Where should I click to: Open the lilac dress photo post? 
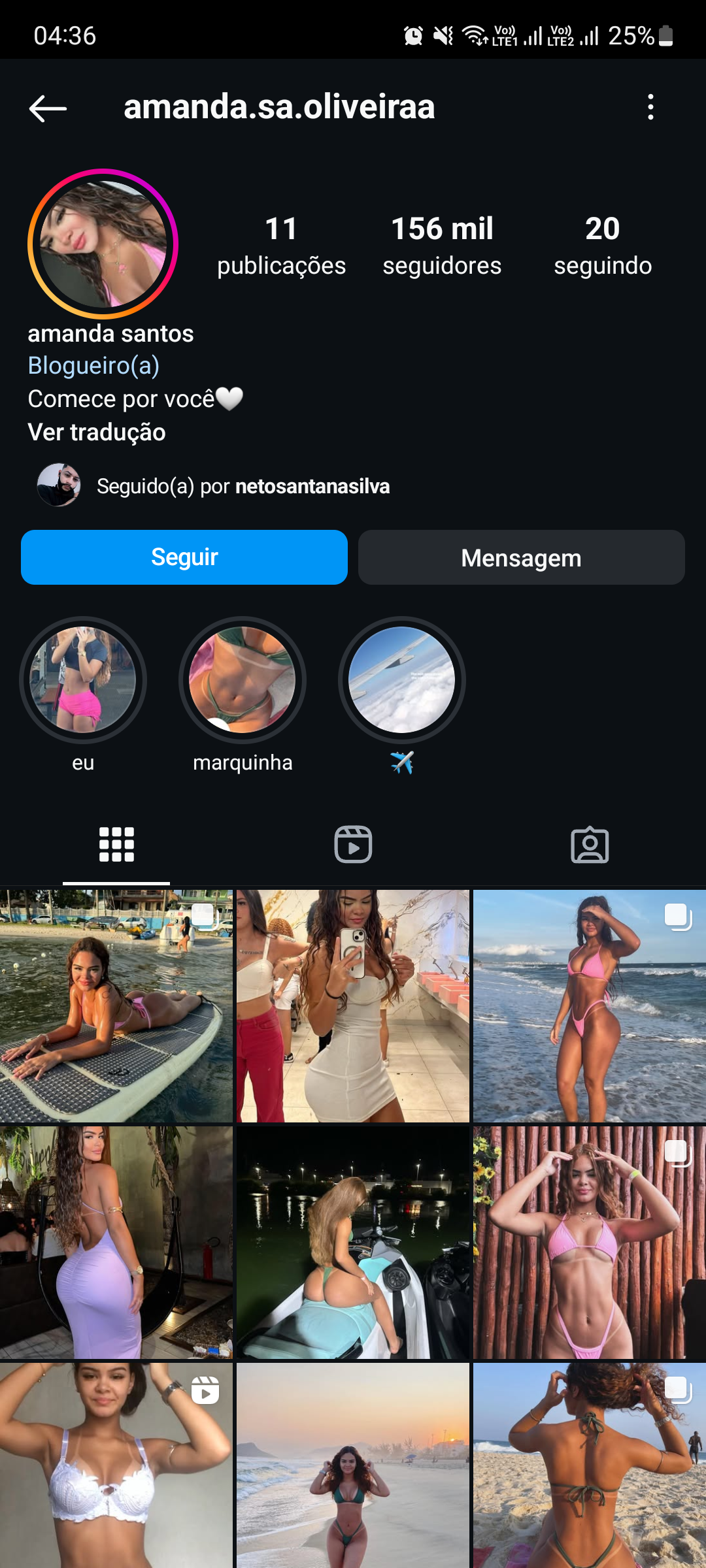coord(116,1243)
